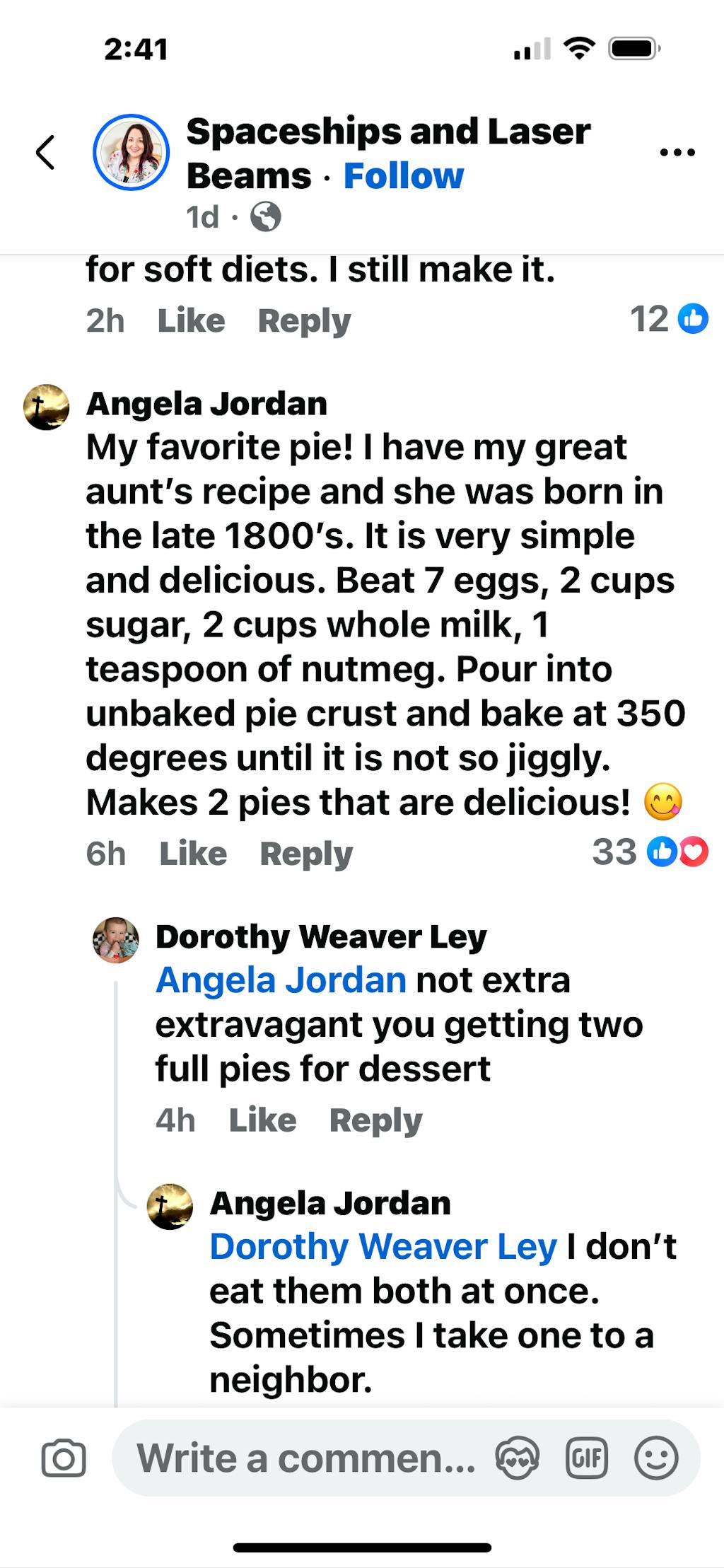
Task: View the 12 likes on the 2h comment
Action: coord(669,319)
